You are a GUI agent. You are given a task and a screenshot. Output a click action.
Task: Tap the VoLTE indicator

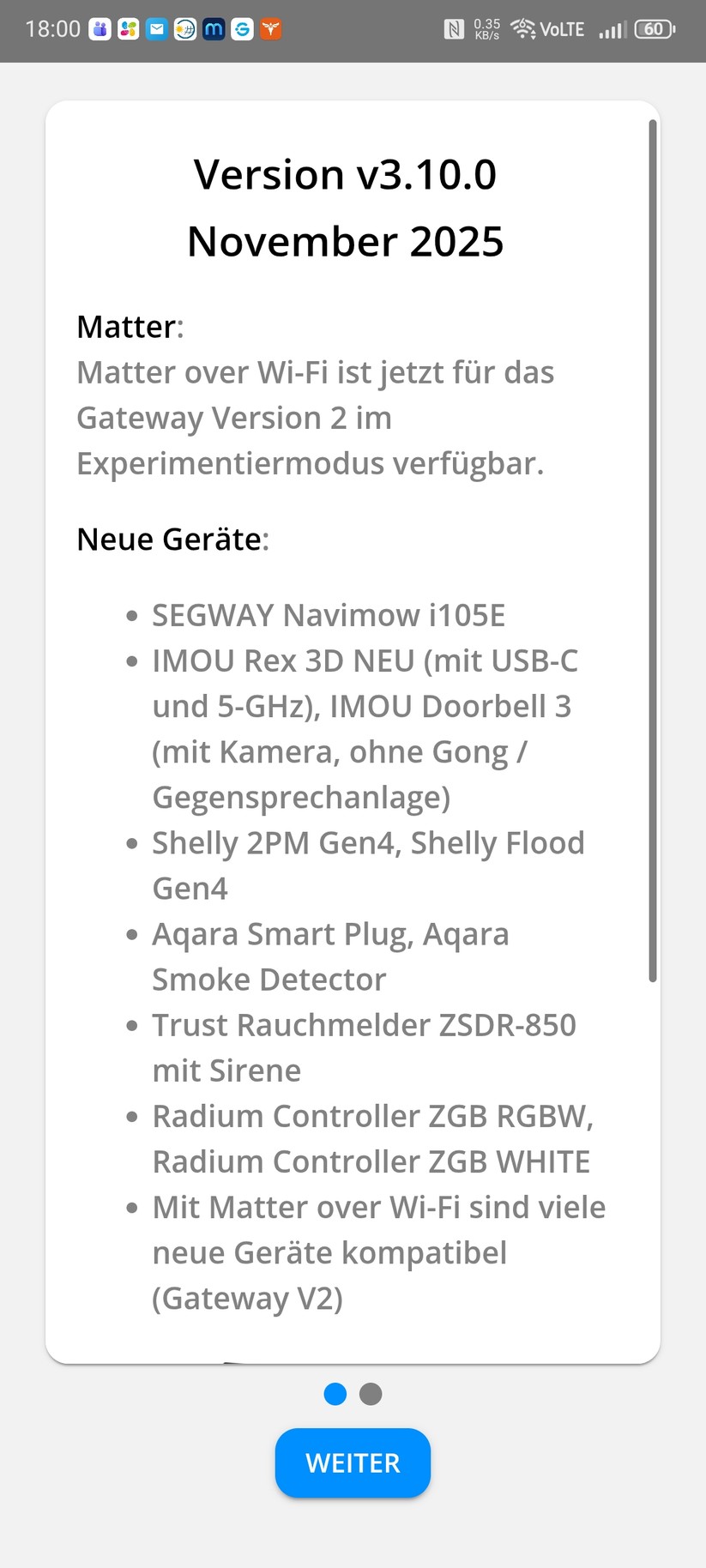562,28
